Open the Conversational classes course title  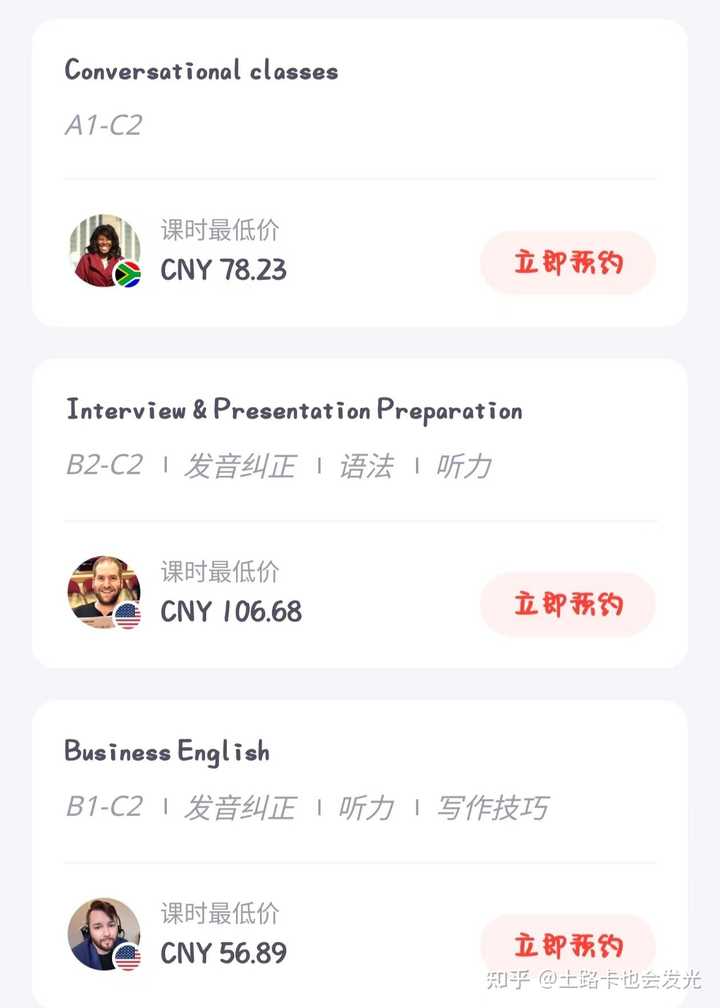point(201,70)
